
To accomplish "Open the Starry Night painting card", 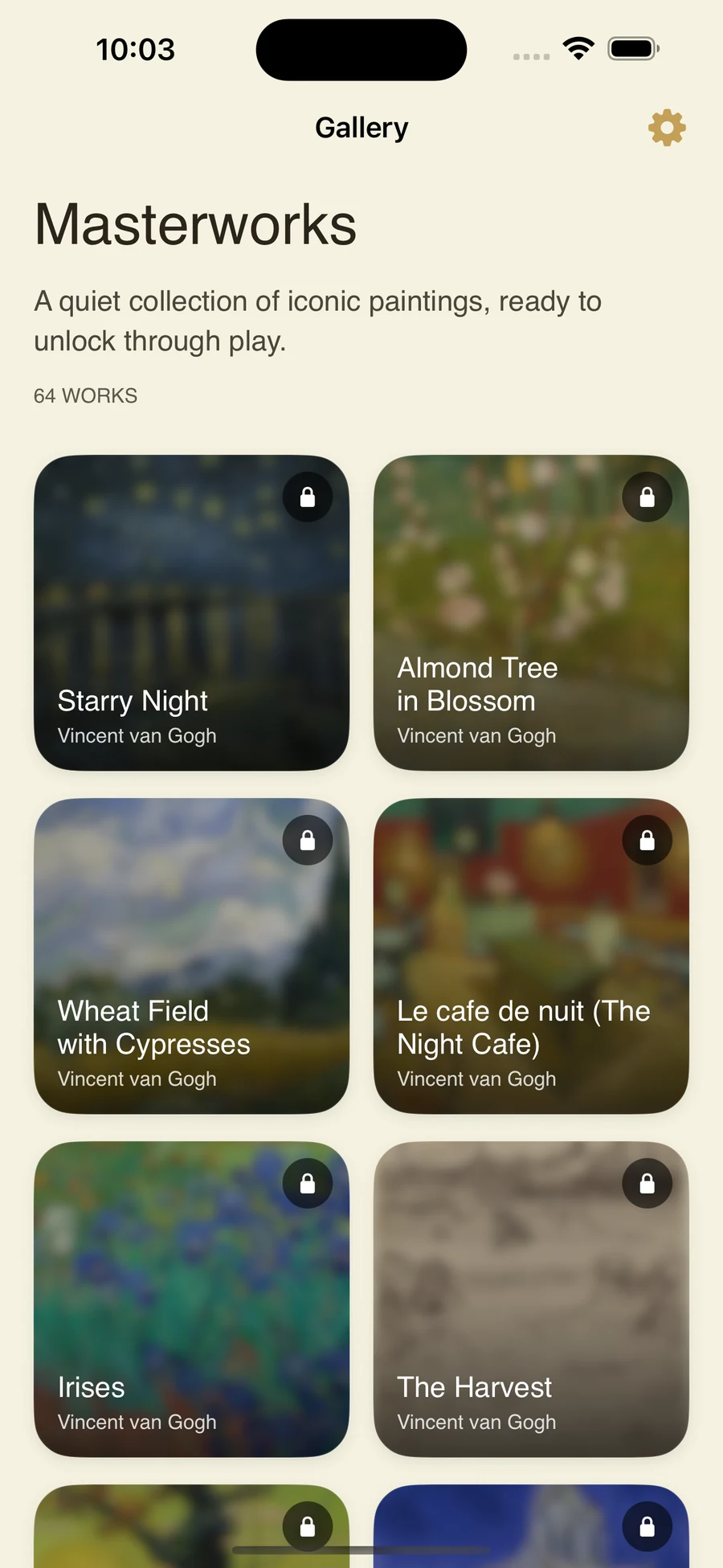I will 191,612.
